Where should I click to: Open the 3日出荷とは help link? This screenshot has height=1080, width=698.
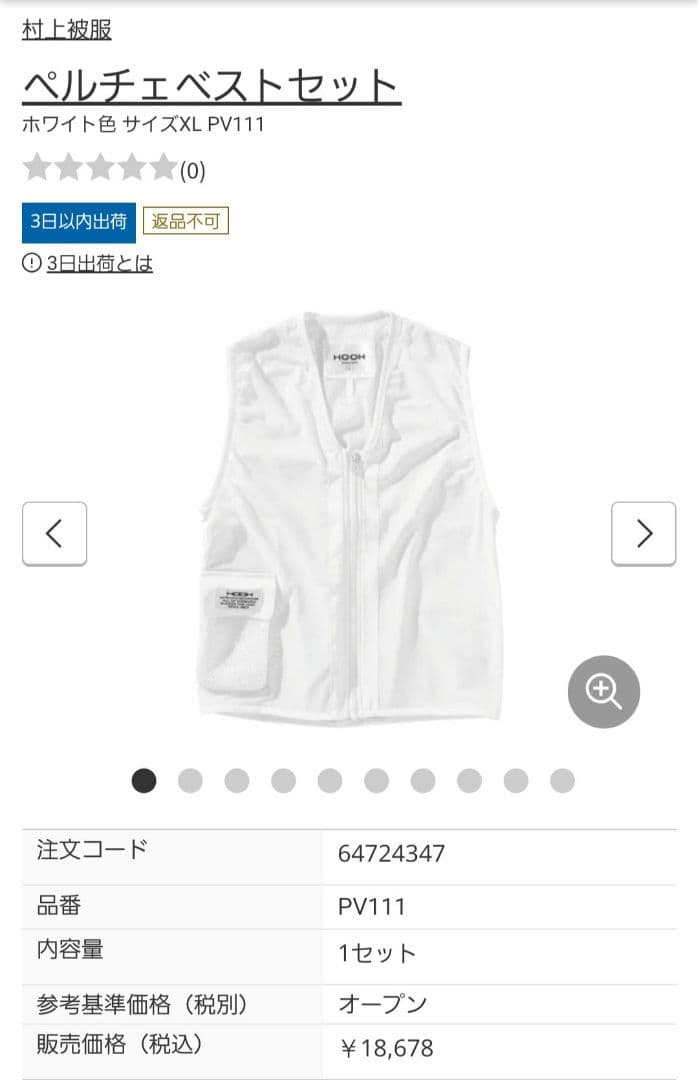(99, 264)
